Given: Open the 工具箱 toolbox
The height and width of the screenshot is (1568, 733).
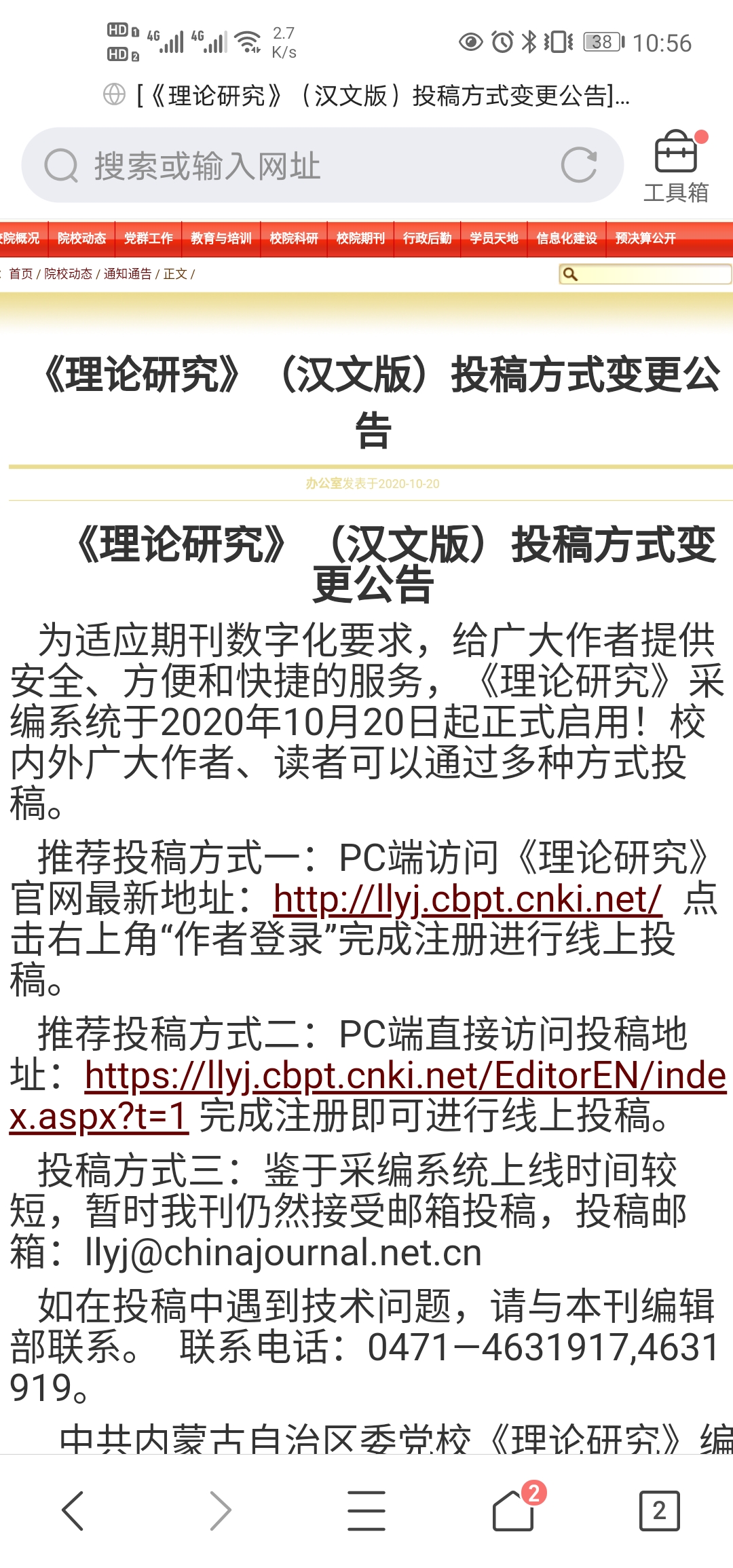Looking at the screenshot, I should (675, 167).
